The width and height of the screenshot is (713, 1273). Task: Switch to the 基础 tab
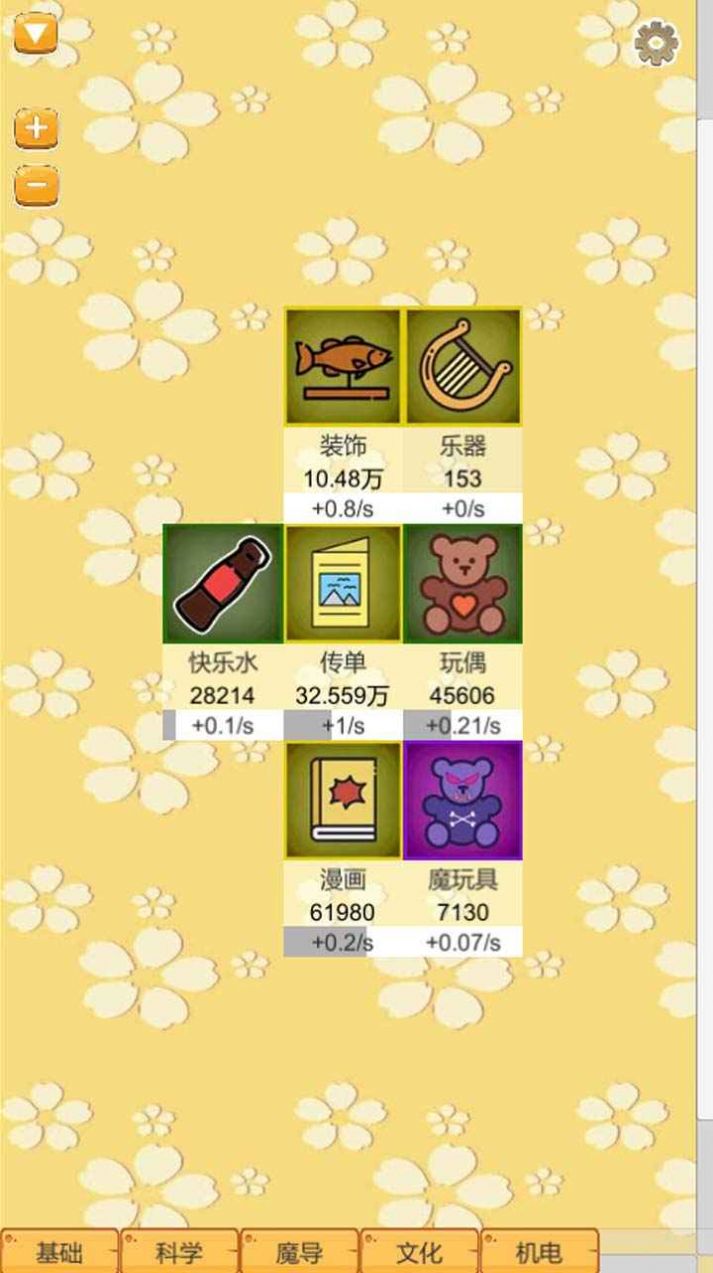click(60, 1252)
